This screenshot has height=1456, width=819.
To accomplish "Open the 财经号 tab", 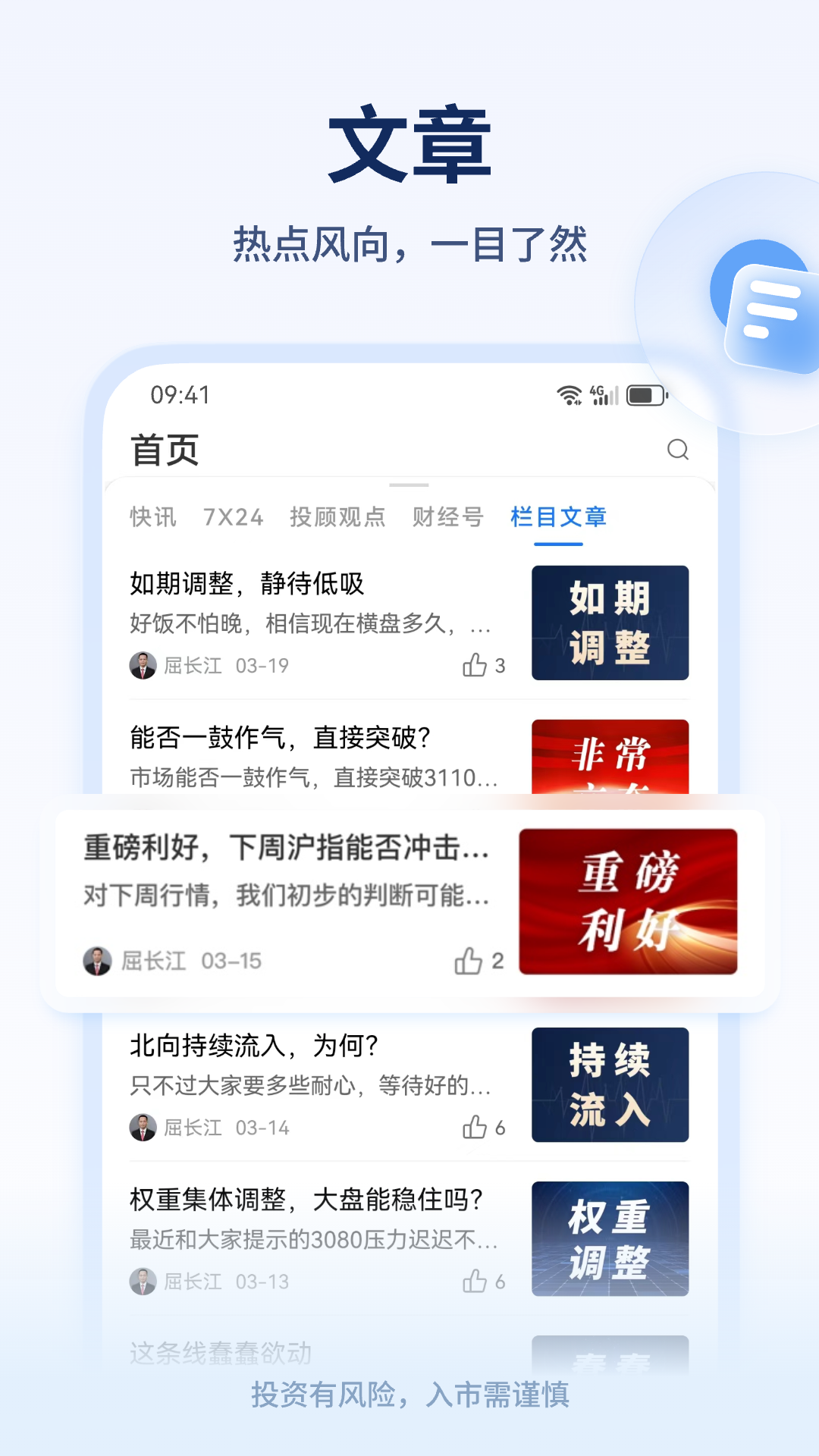I will point(448,516).
